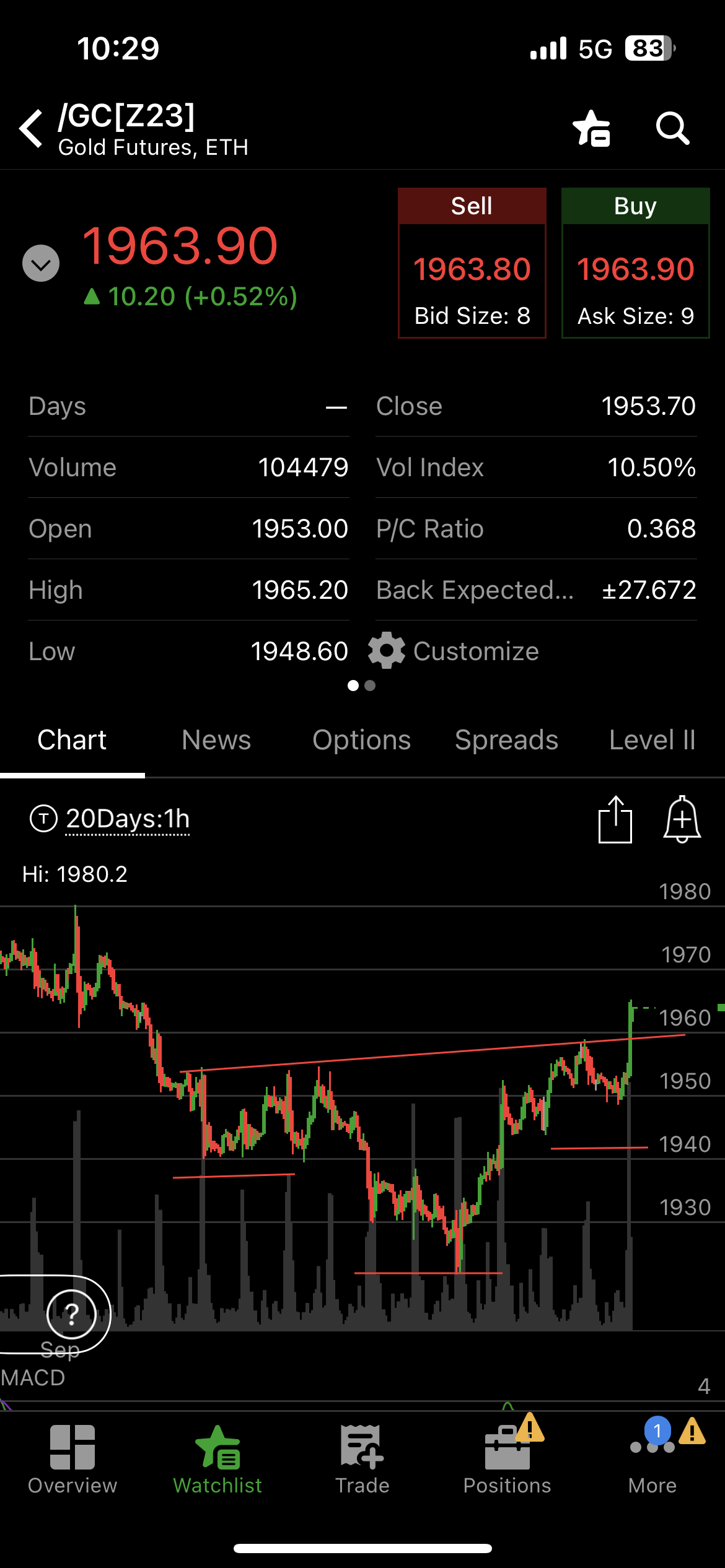Switch to the Spreads tab

point(507,740)
